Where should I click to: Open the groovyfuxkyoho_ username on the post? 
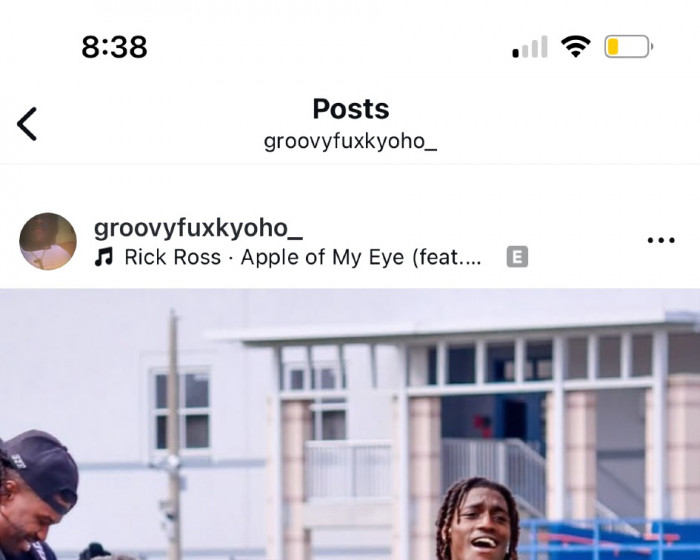tap(198, 227)
